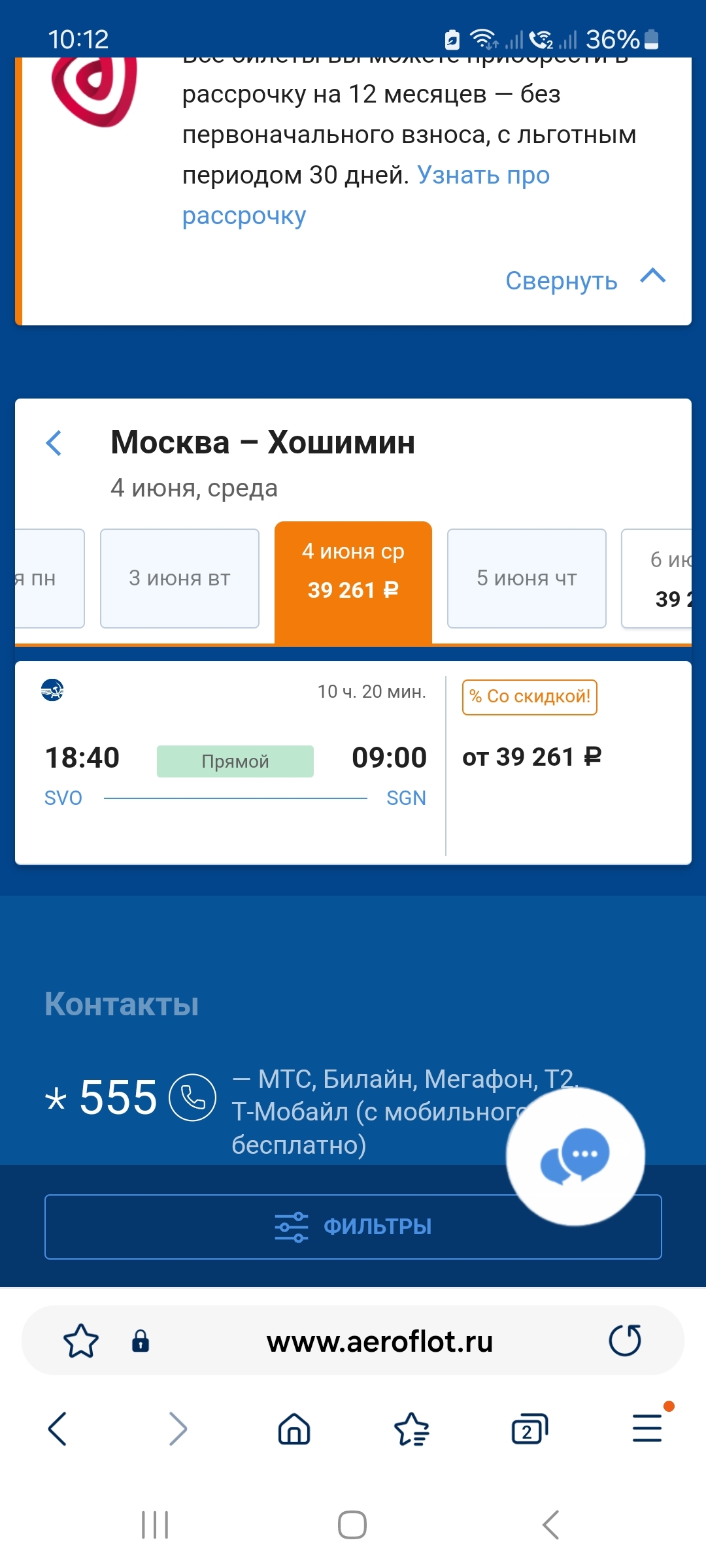Screen dimensions: 706x1568
Task: Open the 18:40 SVO–SGN direct flight card
Action: coord(235,761)
